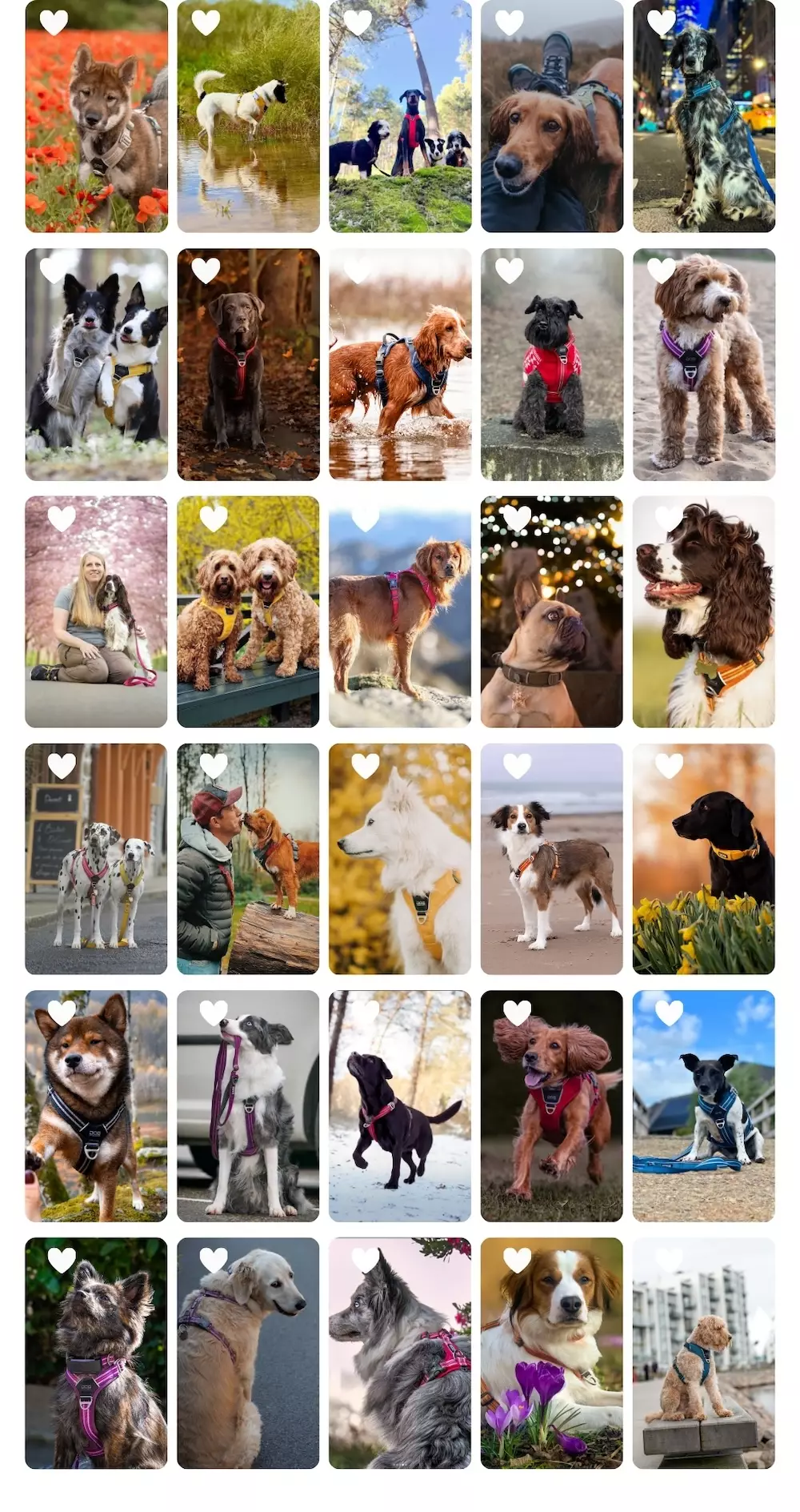800x1512 pixels.
Task: Like the spotted setter in city street photo
Action: [662, 22]
